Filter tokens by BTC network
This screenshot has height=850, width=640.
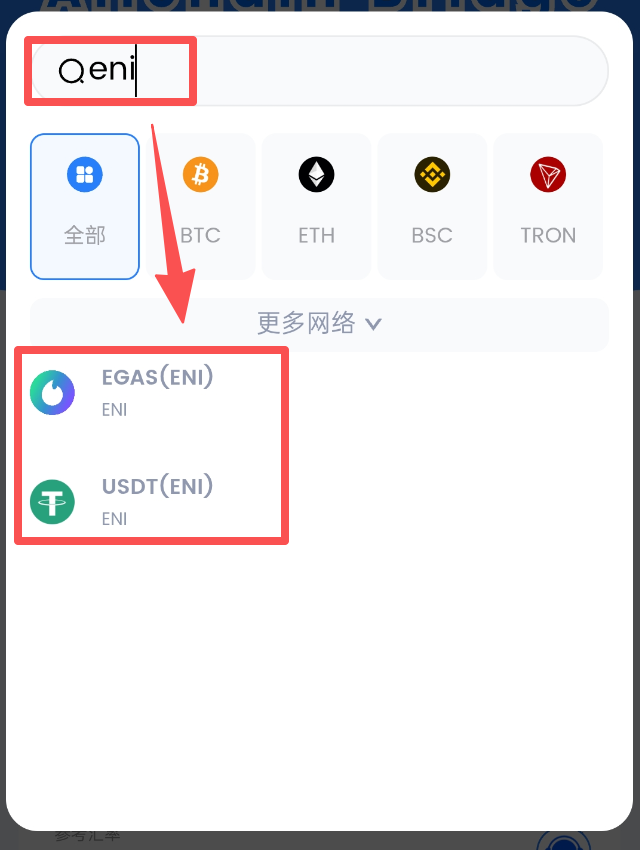point(200,206)
